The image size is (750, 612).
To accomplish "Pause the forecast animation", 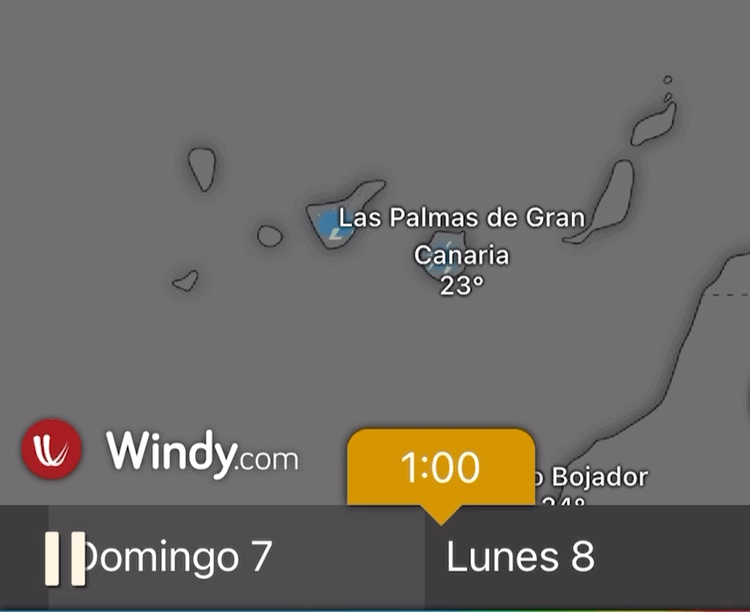I will 65,558.
